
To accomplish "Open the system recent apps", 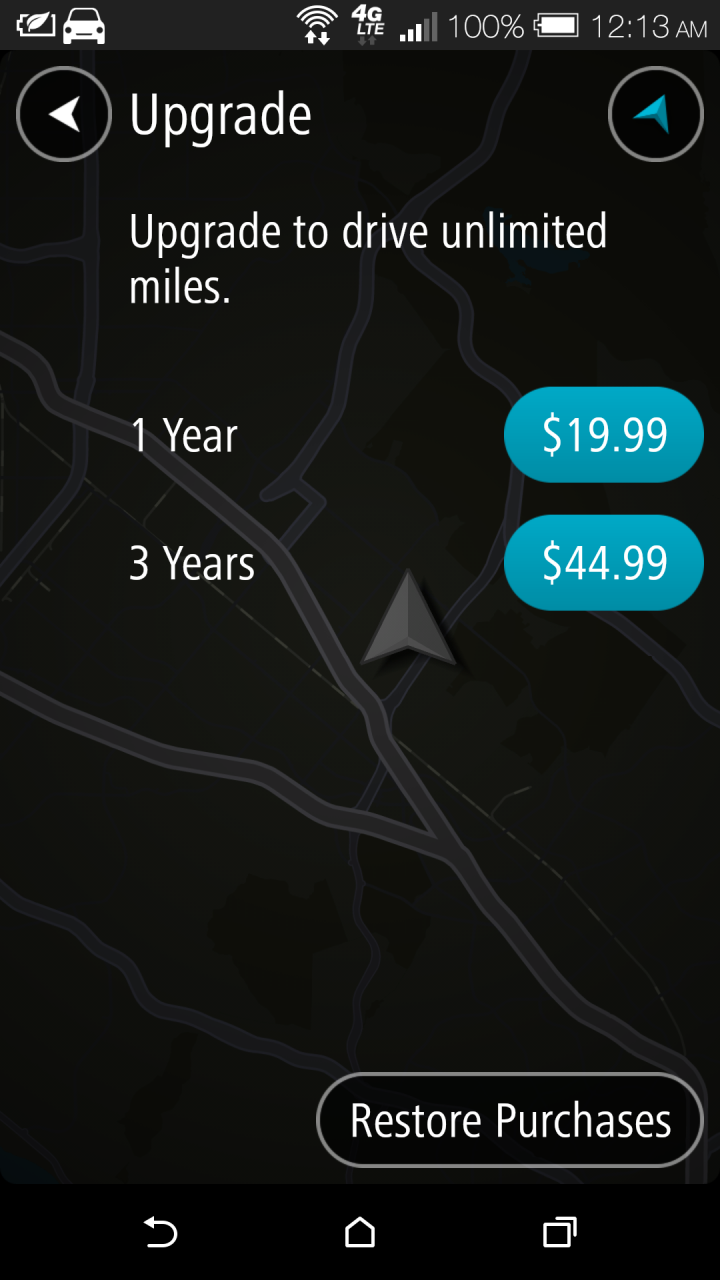I will (559, 1233).
